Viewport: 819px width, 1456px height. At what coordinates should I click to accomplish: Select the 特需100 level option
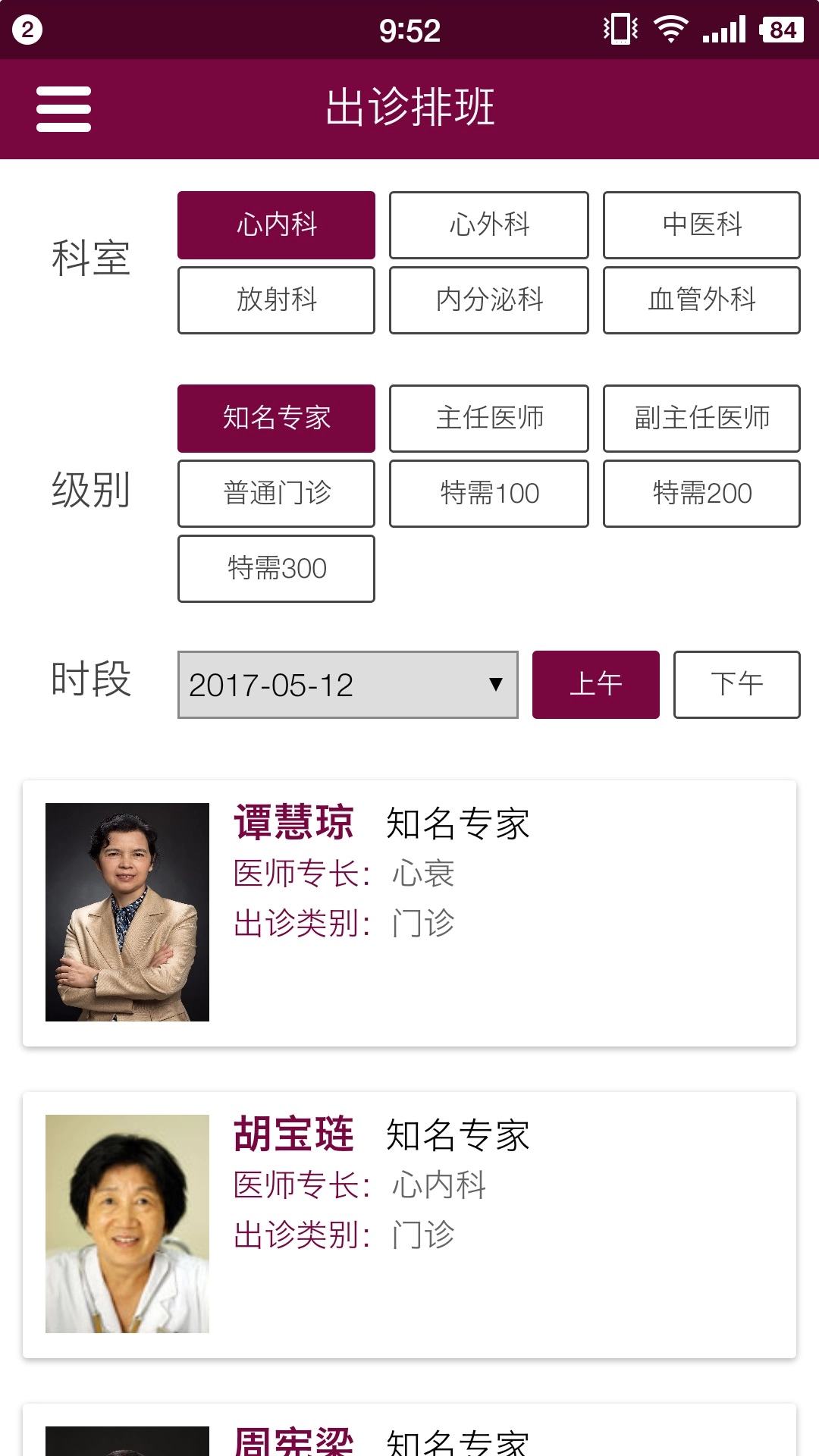click(488, 493)
